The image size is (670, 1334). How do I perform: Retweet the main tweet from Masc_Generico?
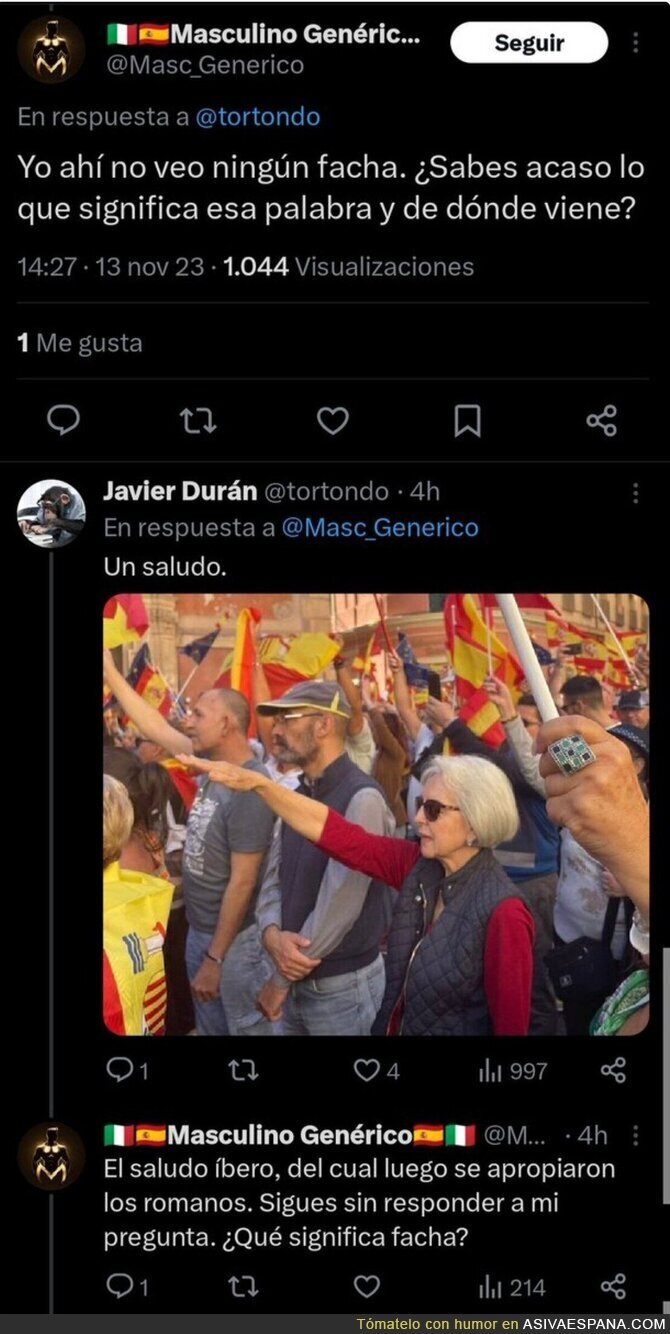click(198, 421)
